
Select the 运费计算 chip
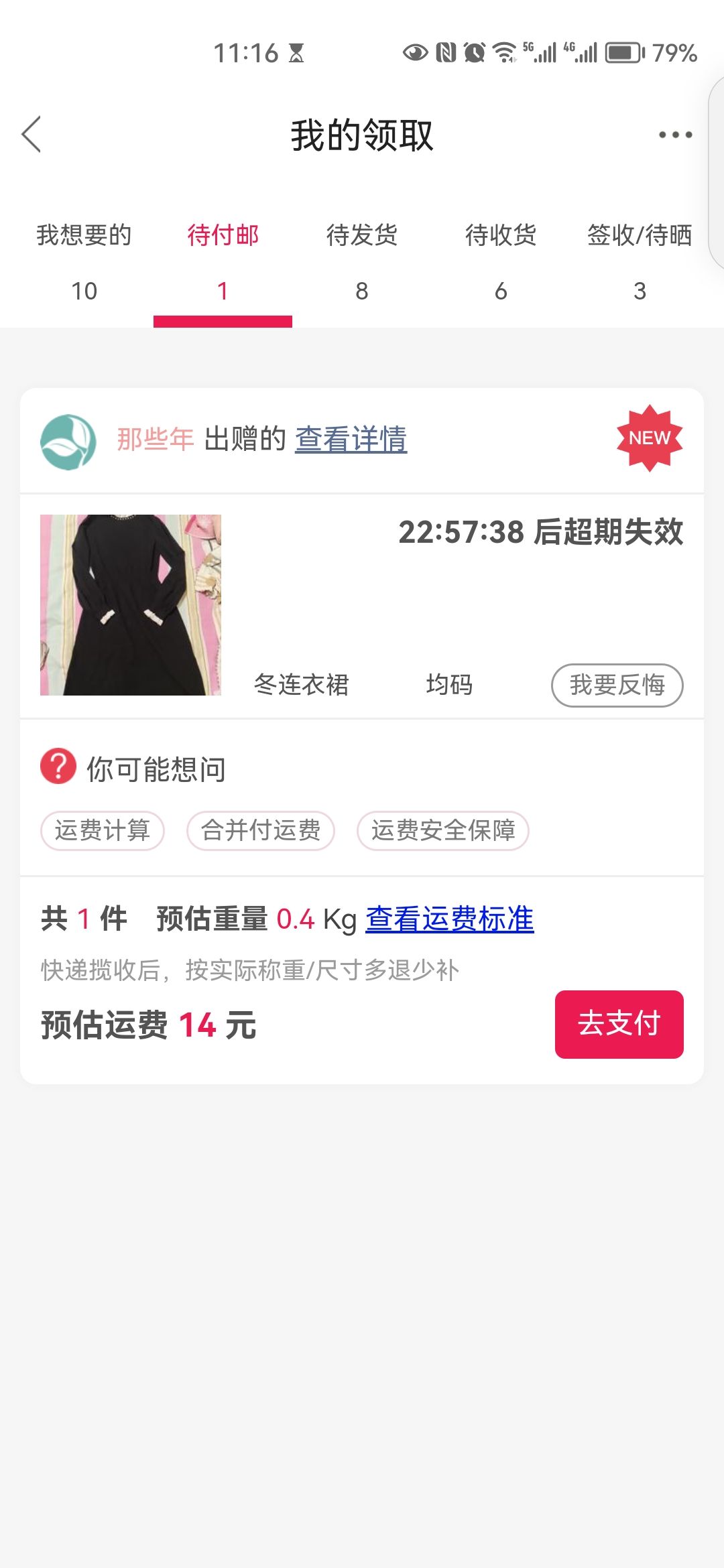[103, 831]
